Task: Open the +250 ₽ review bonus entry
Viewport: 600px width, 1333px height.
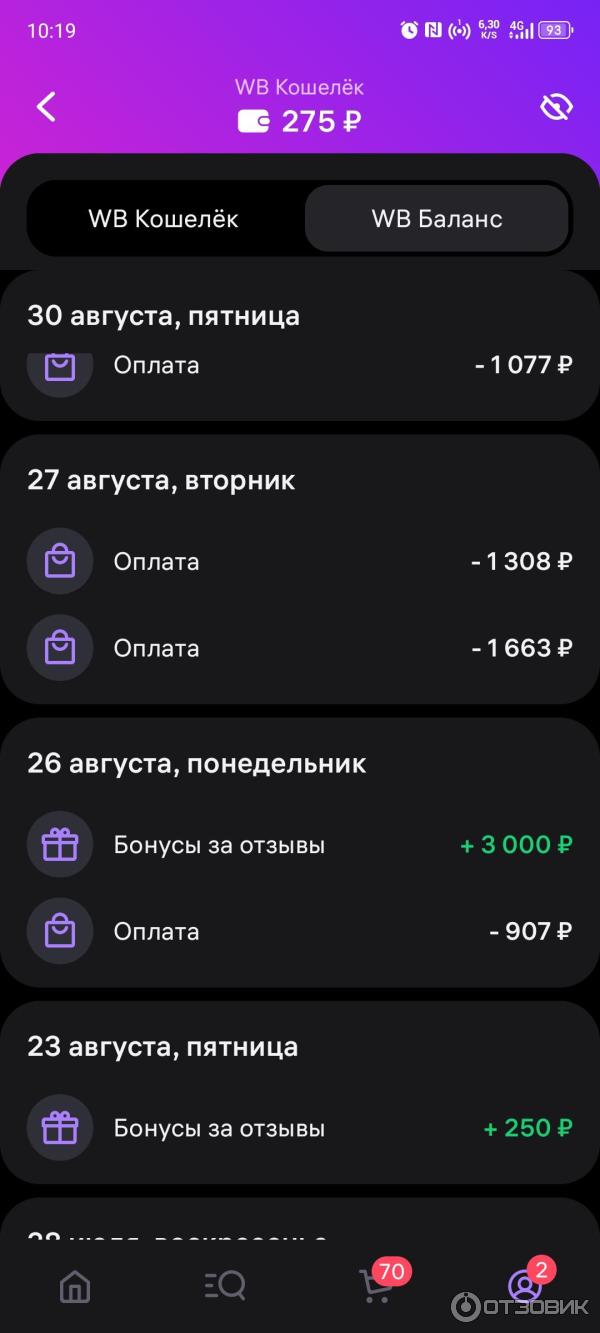Action: point(300,1129)
